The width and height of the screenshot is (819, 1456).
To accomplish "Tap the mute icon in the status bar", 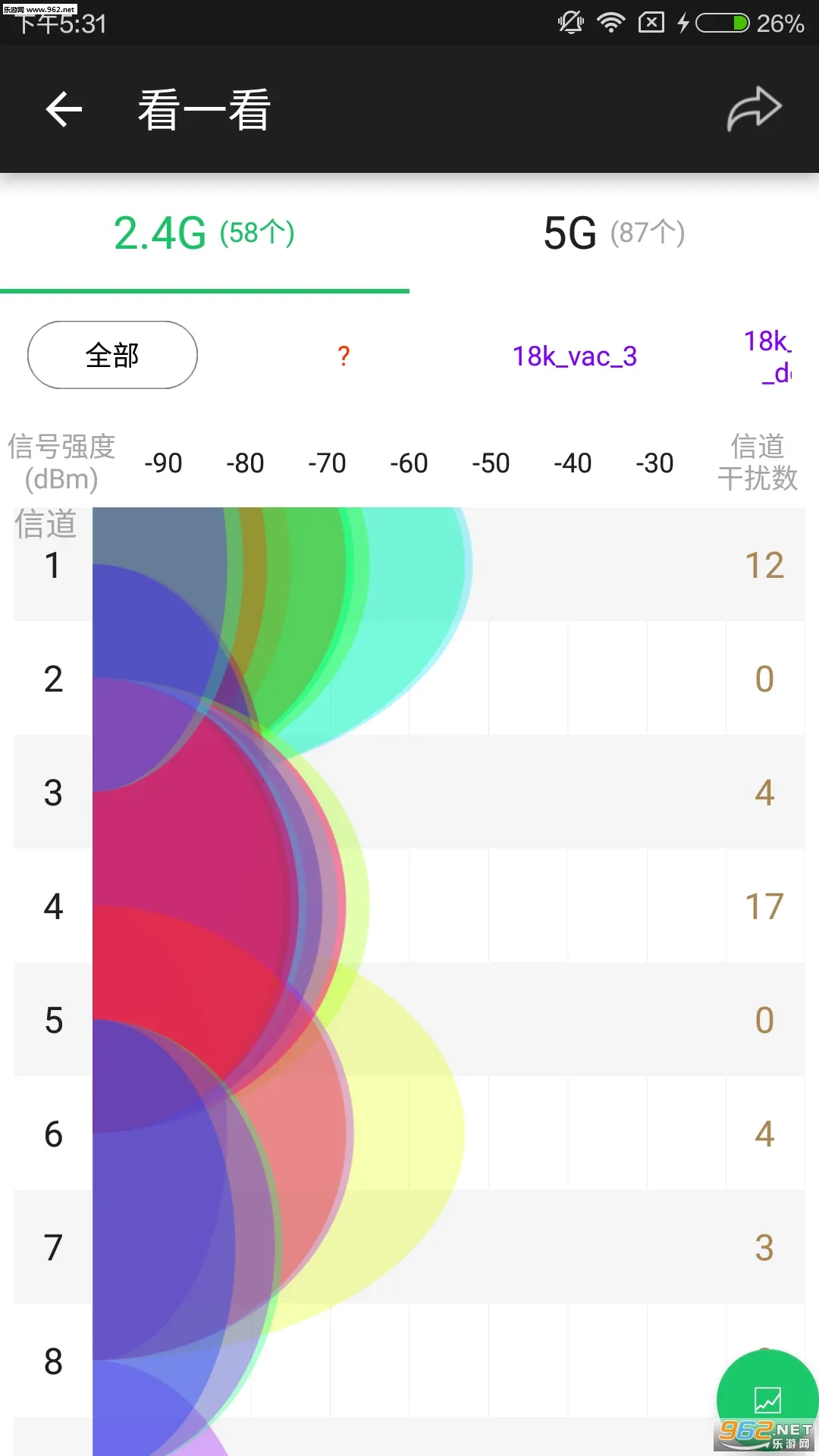I will 571,21.
